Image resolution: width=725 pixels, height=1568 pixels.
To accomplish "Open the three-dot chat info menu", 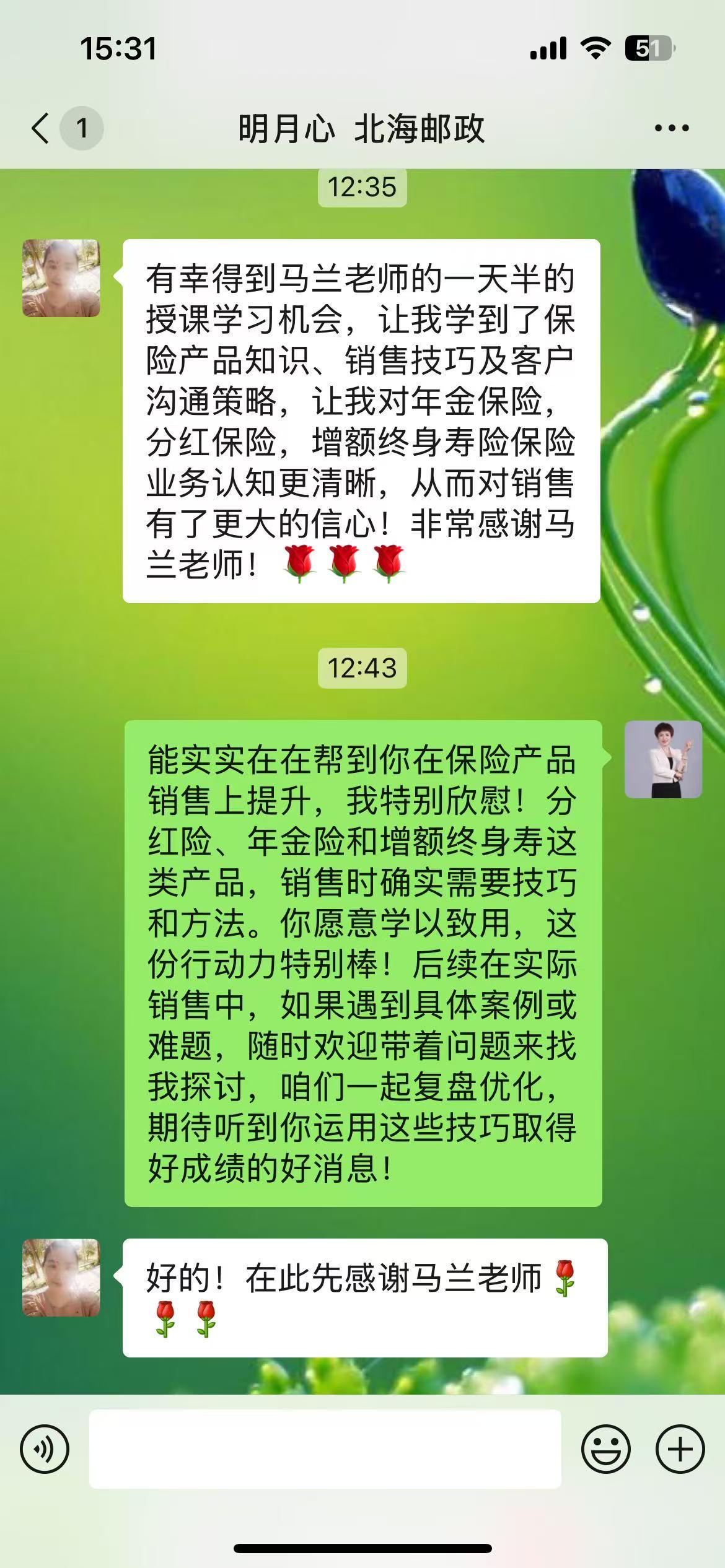I will coord(672,129).
